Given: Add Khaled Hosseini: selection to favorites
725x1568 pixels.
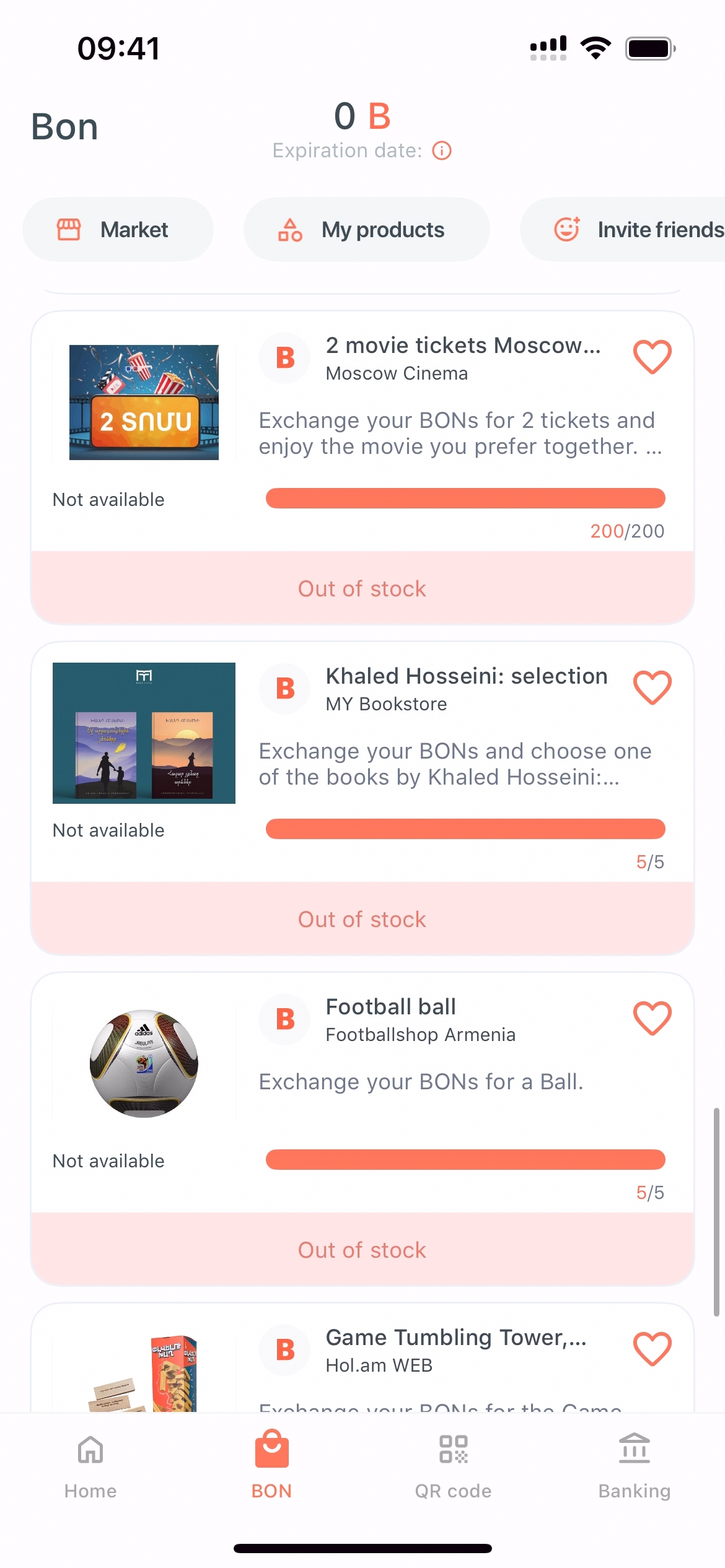Looking at the screenshot, I should pos(652,688).
